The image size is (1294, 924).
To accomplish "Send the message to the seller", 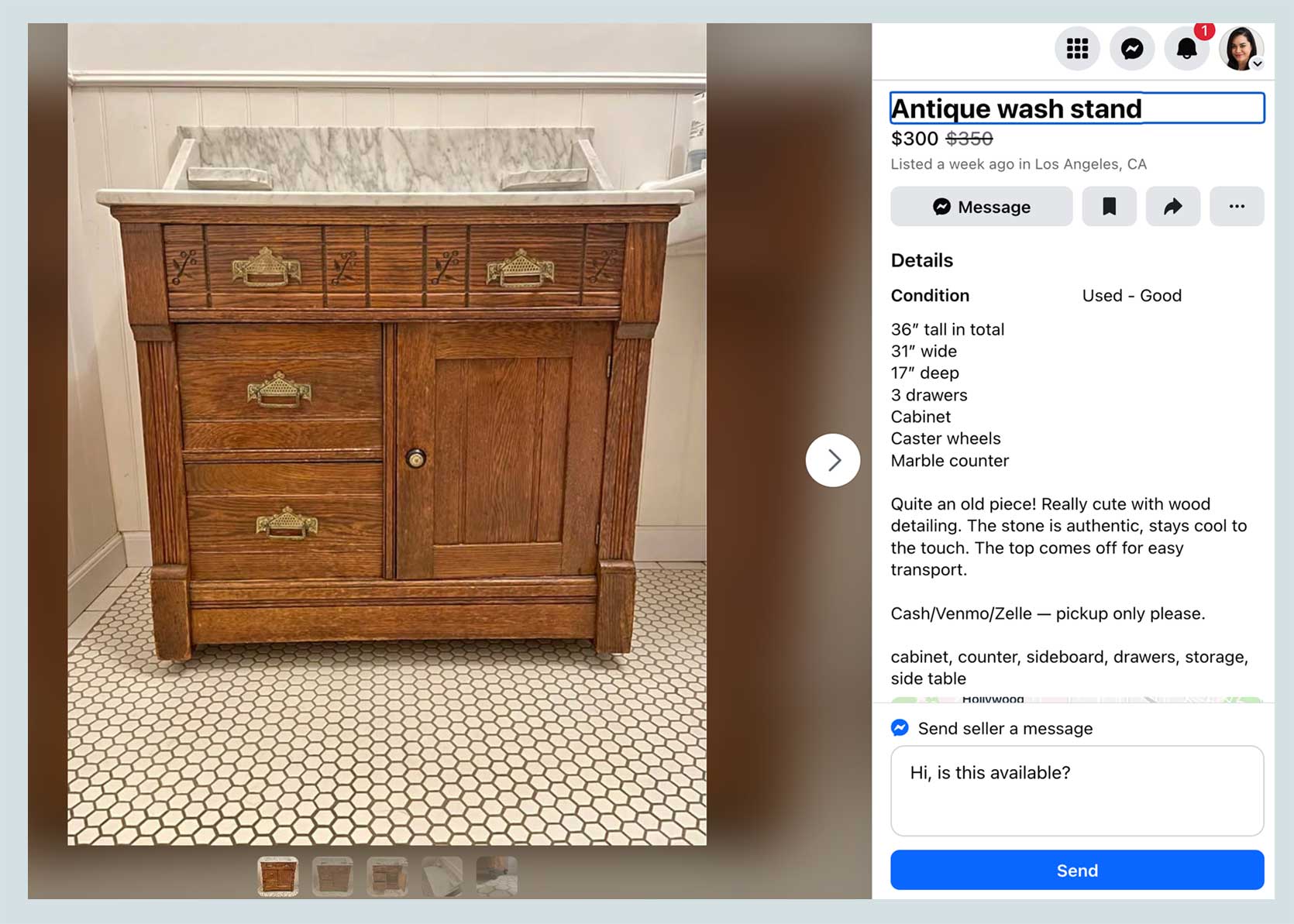I will coord(1077,871).
